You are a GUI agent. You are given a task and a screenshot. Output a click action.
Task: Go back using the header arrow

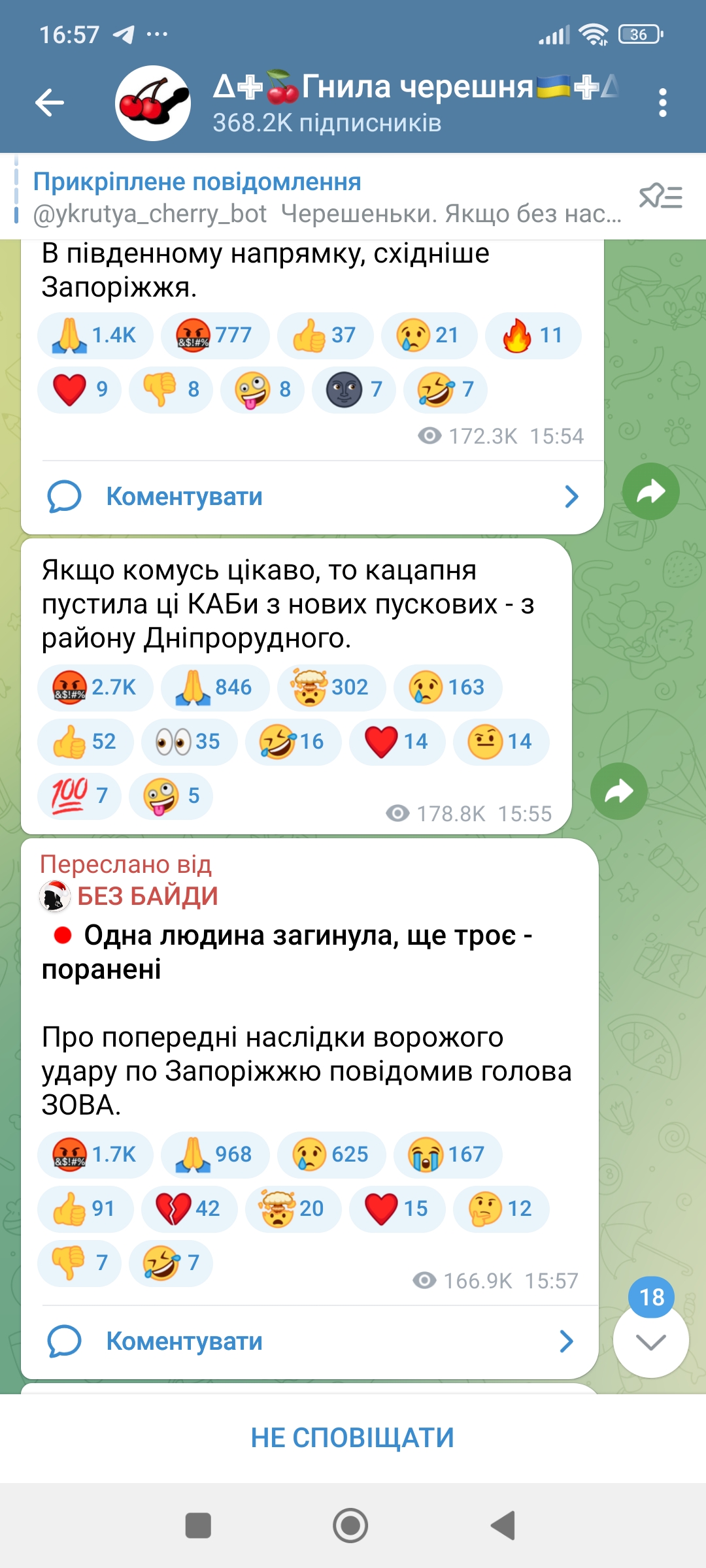50,103
